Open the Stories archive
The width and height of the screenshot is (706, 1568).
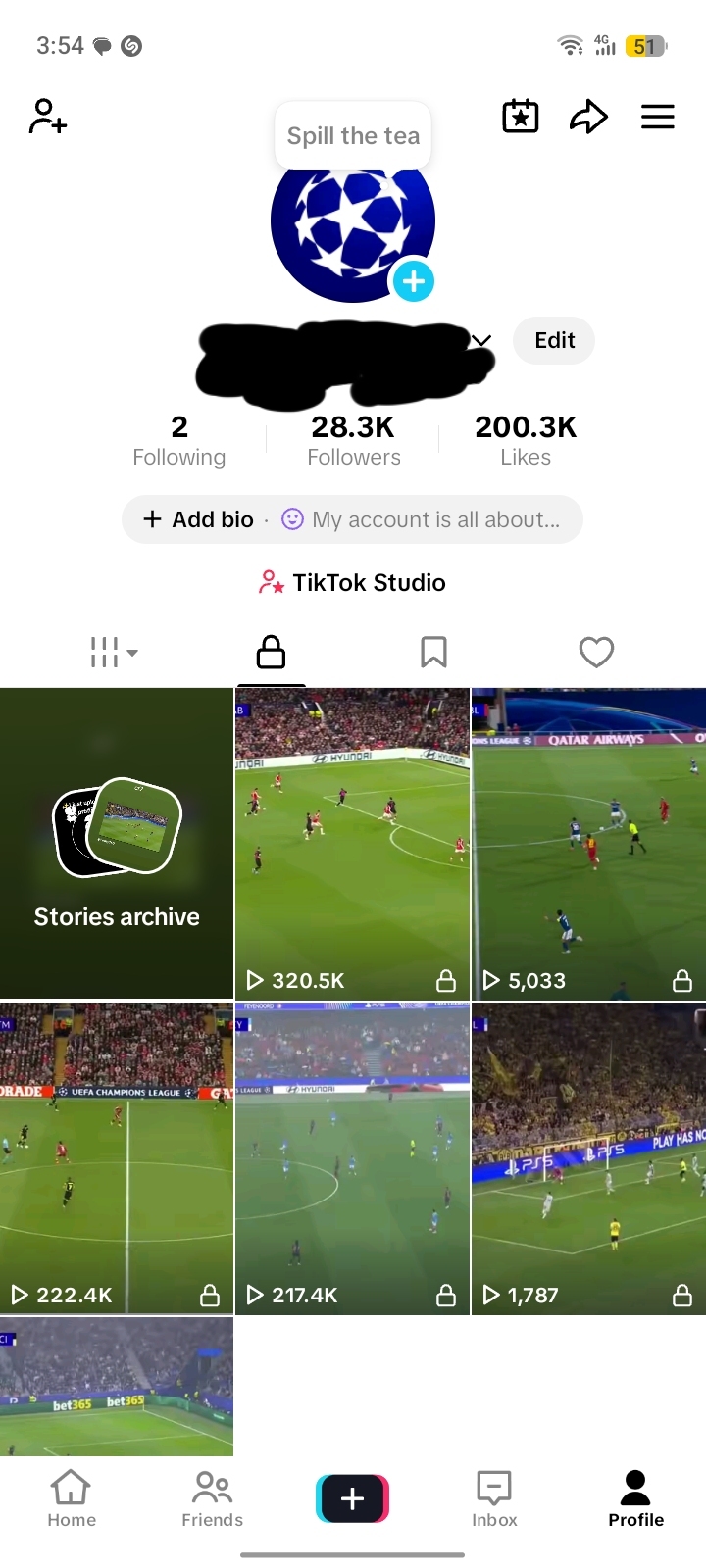coord(117,844)
